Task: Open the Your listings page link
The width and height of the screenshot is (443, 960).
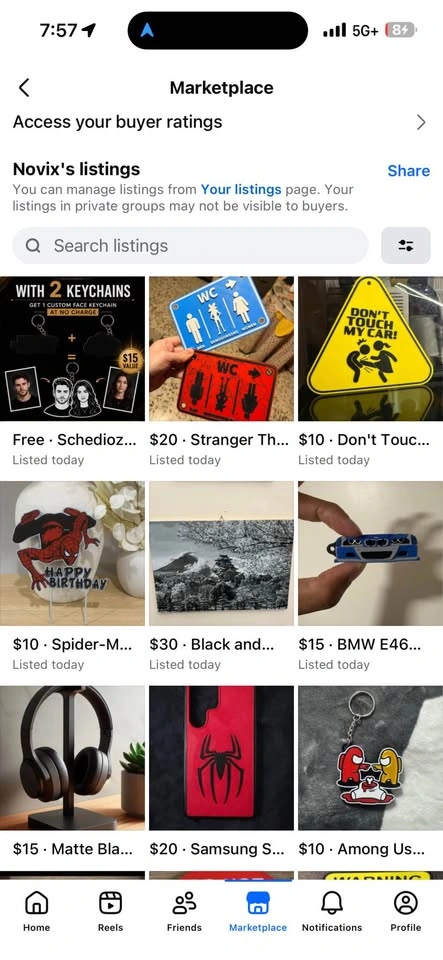Action: 241,190
